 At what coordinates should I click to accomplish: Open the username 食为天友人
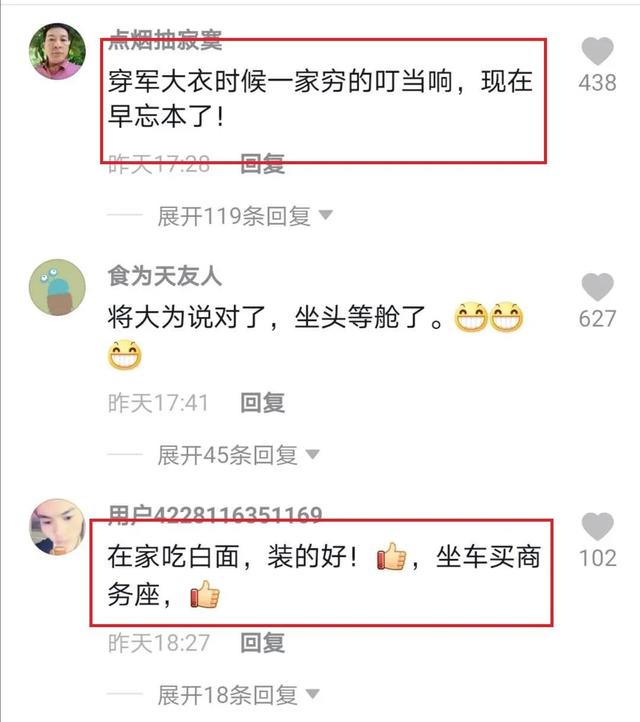click(x=164, y=276)
